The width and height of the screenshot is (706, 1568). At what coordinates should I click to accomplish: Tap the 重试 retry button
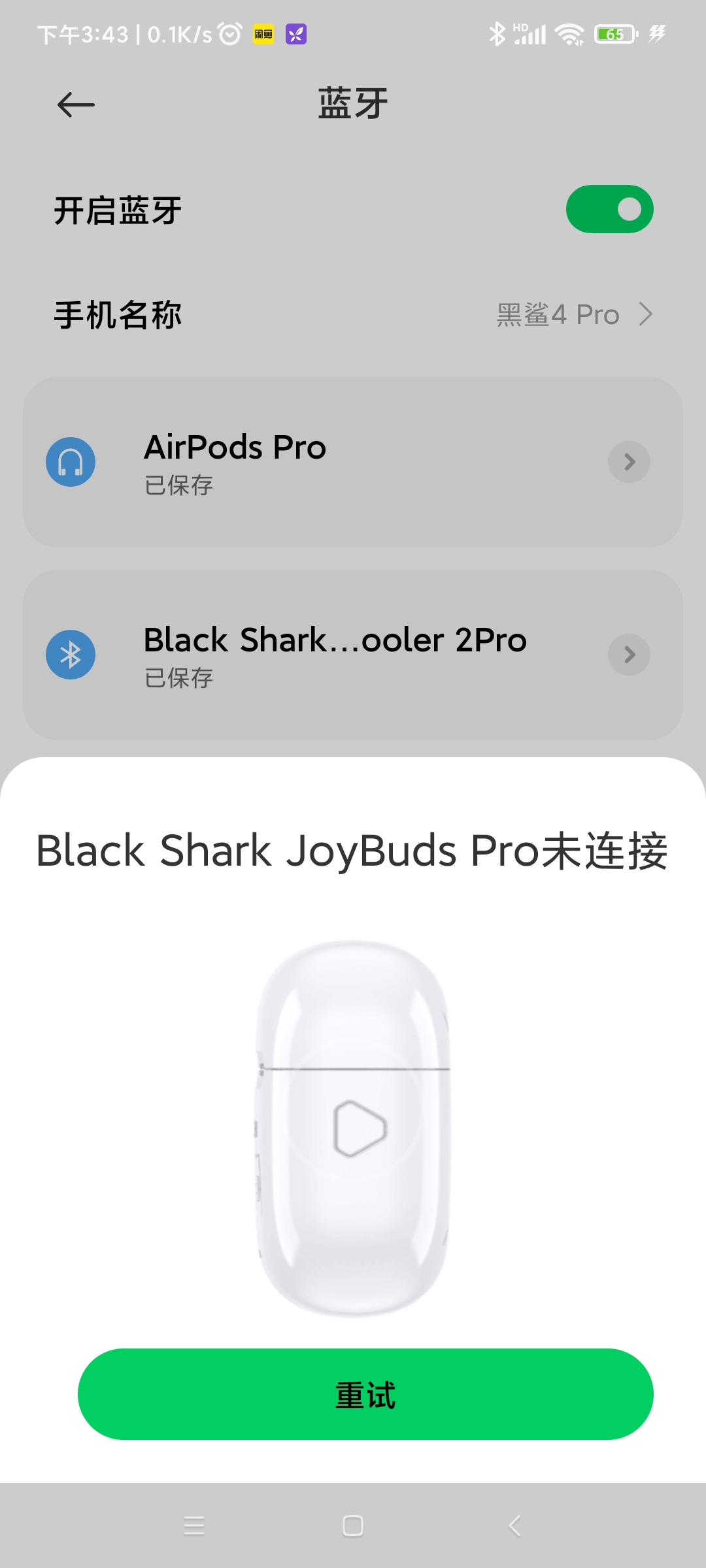tap(365, 1394)
